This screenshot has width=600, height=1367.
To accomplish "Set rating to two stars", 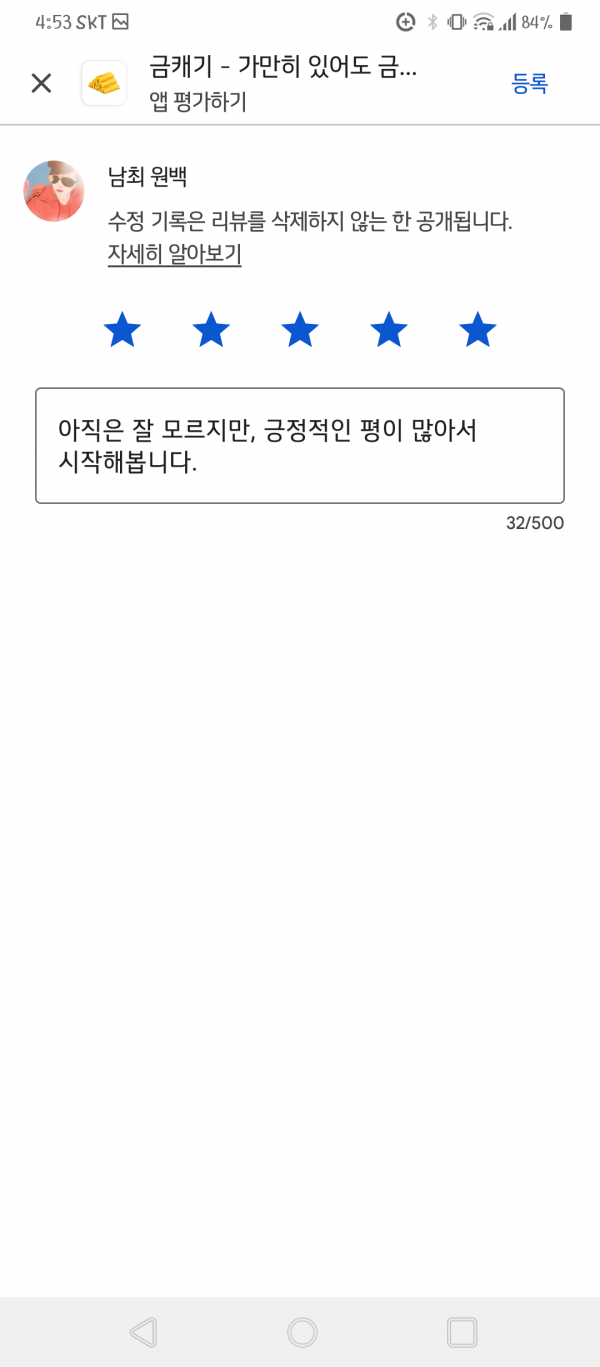I will pos(211,330).
